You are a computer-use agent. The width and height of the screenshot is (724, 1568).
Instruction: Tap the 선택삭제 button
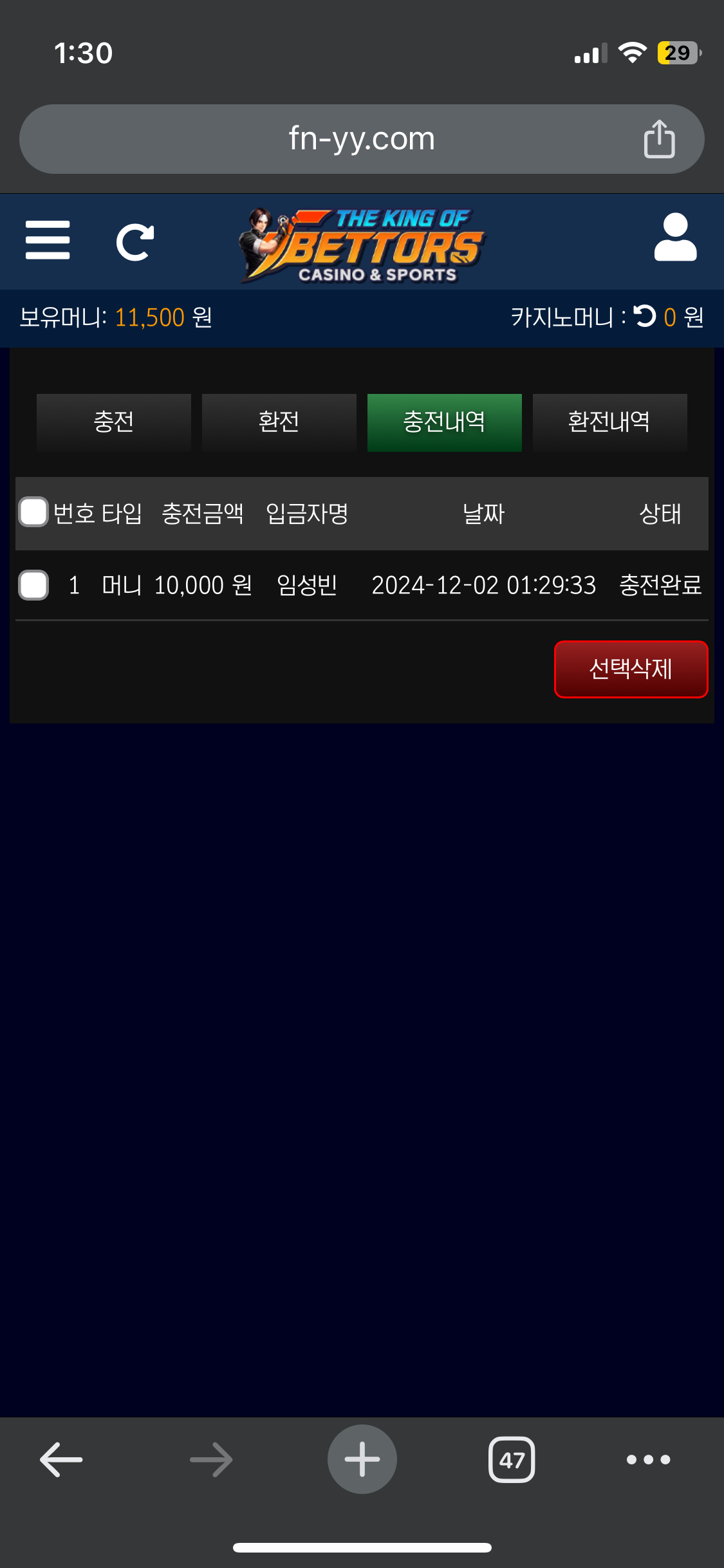(x=631, y=669)
